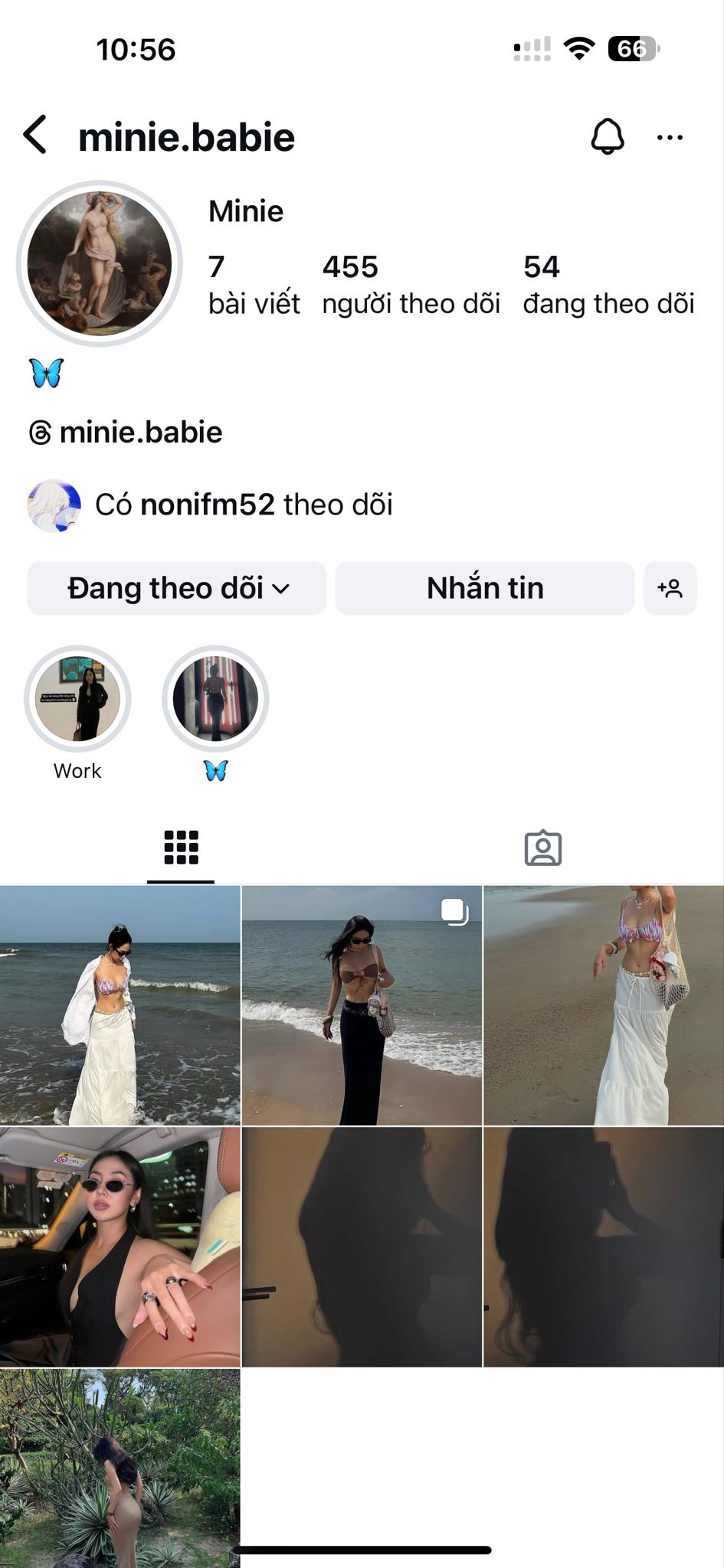Open the butterfly story highlight
724x1568 pixels.
coord(215,698)
